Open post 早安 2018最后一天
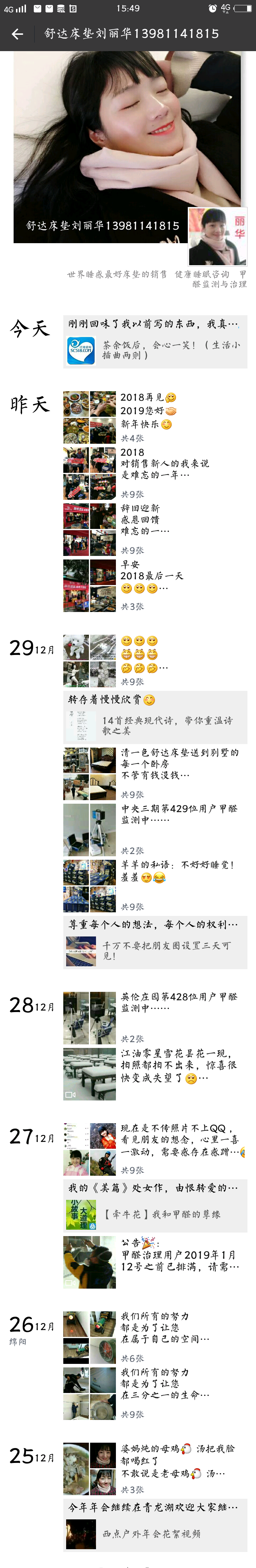The image size is (256, 1568). (155, 584)
